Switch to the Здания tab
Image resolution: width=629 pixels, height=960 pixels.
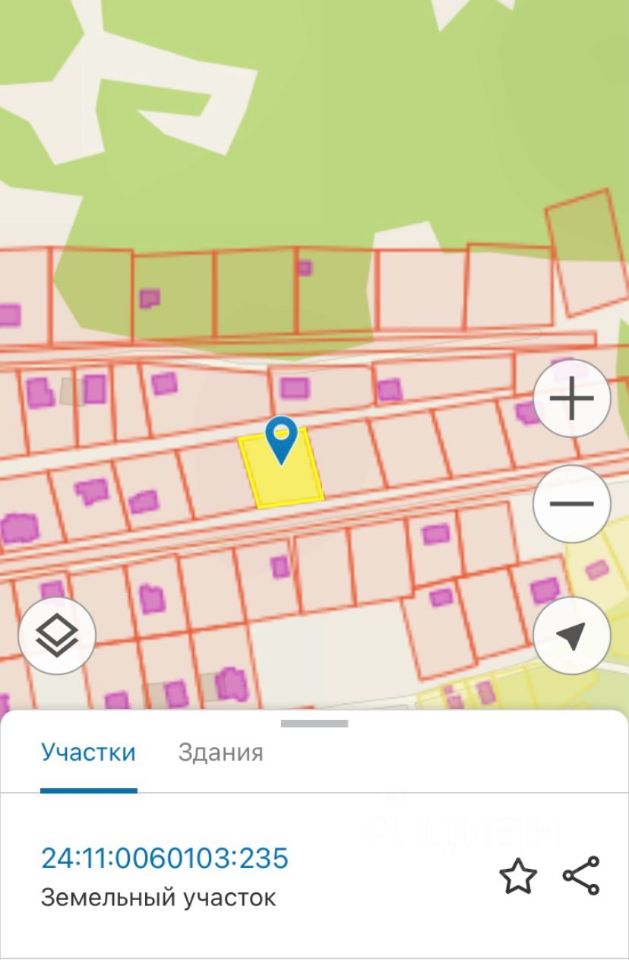coord(220,753)
